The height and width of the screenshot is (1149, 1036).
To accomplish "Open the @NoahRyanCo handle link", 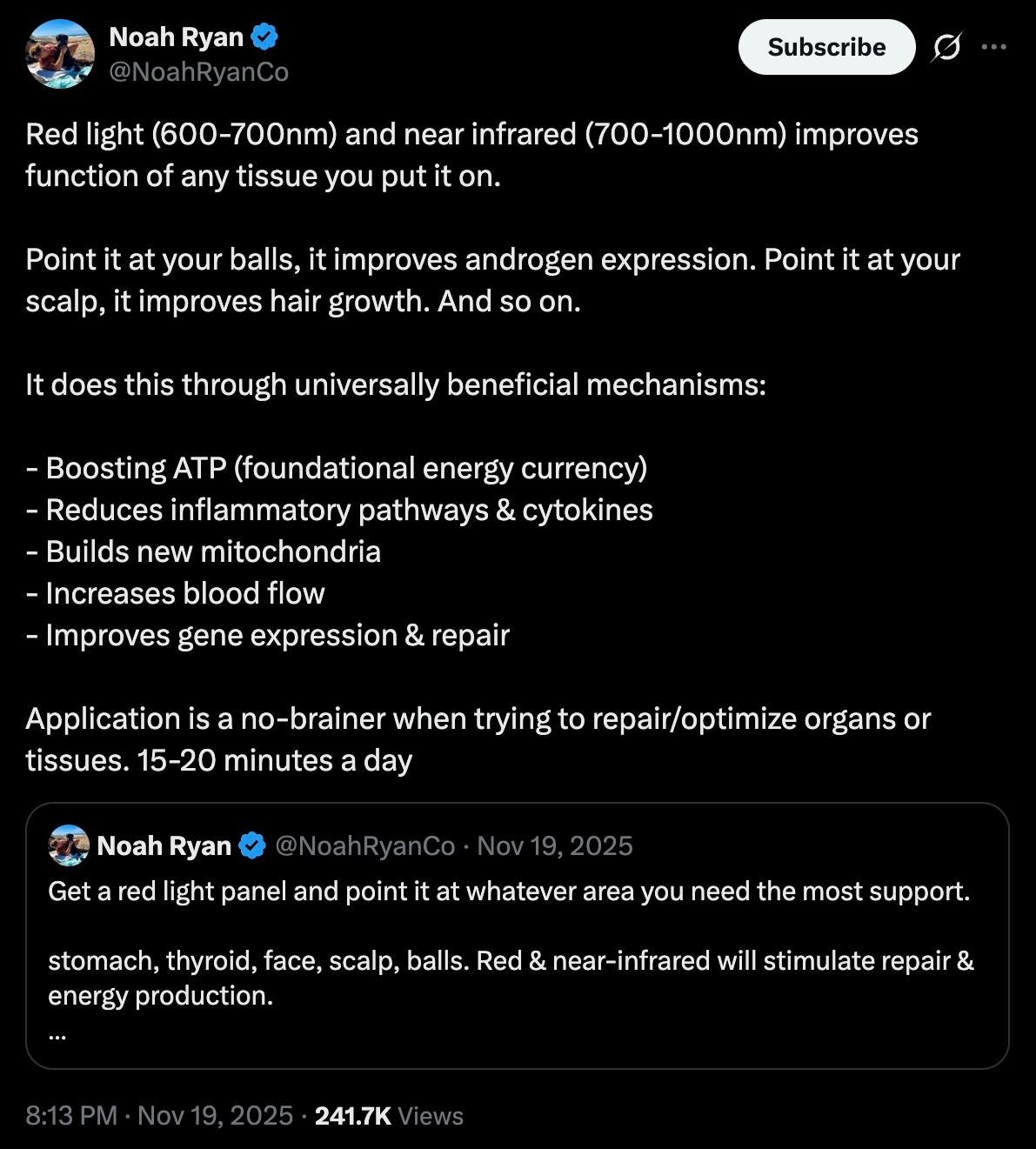I will click(x=198, y=72).
